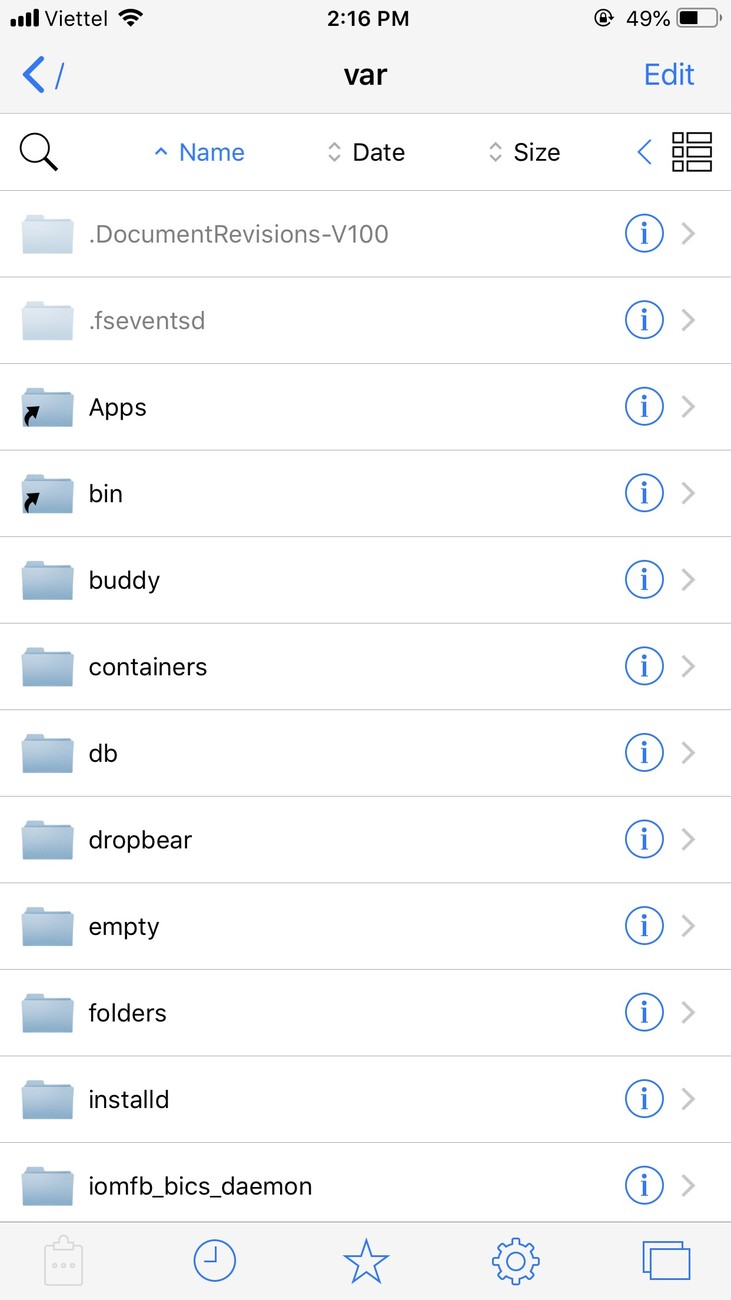Sort files by Size
731x1300 pixels.
[x=524, y=152]
